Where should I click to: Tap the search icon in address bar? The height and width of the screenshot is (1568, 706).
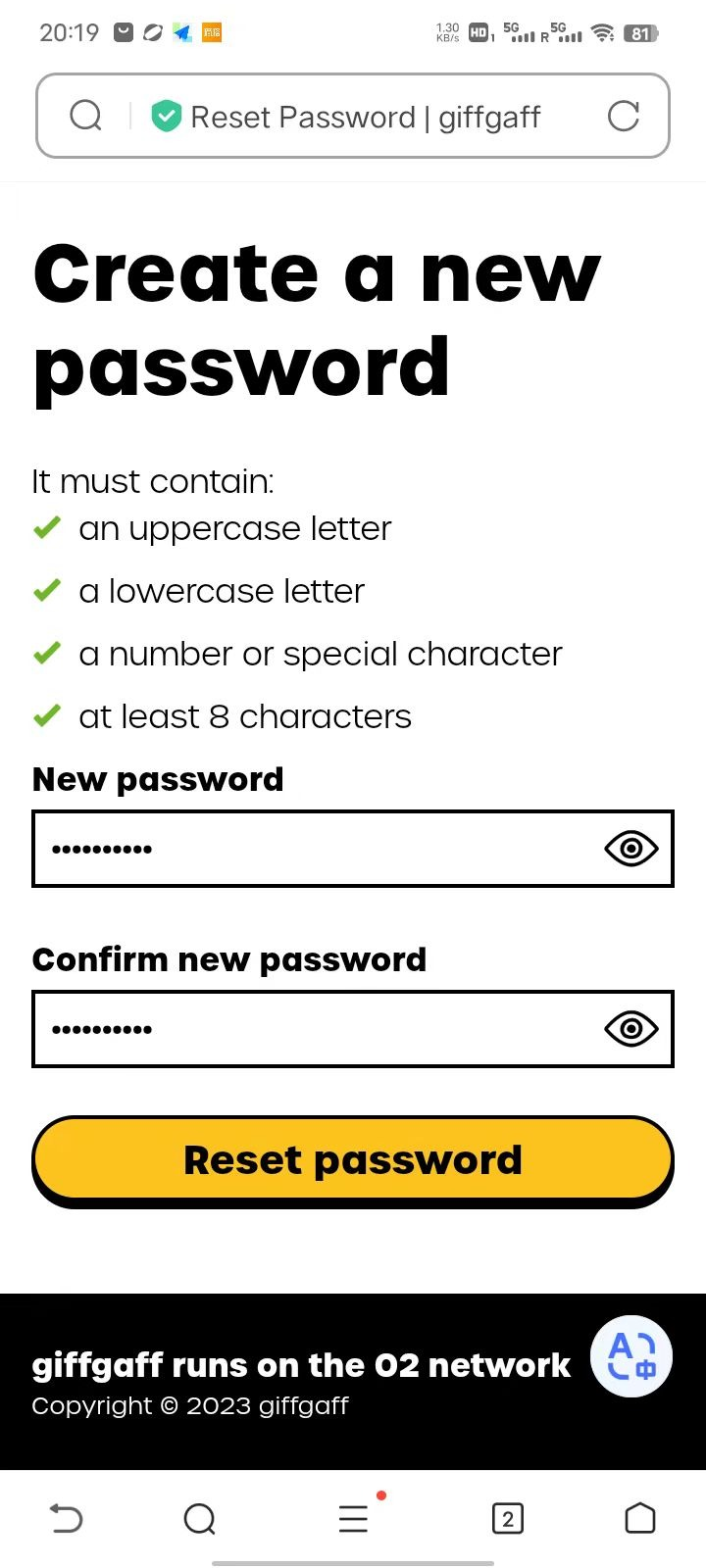[86, 116]
